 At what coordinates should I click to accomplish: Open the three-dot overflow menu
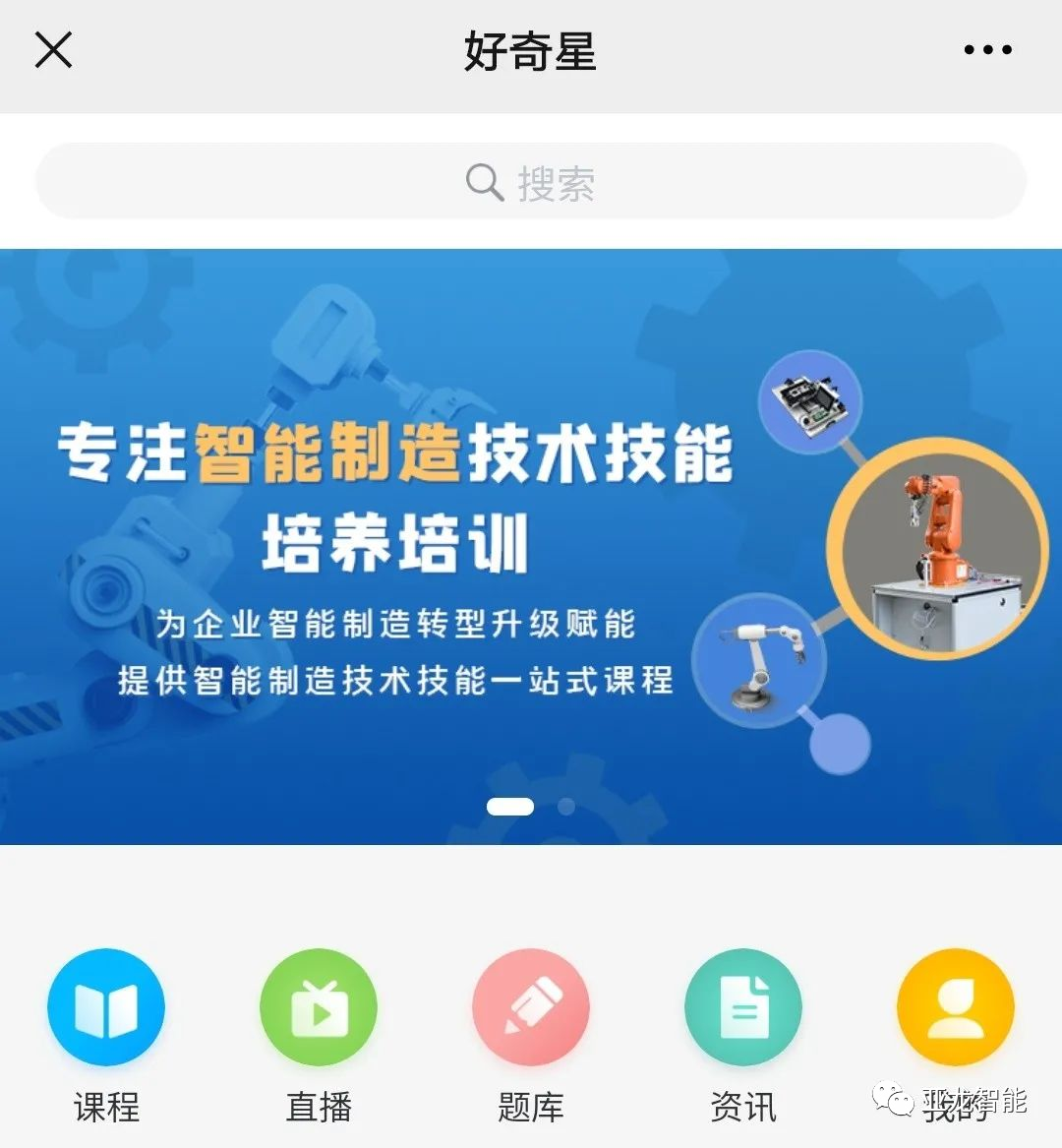click(987, 49)
